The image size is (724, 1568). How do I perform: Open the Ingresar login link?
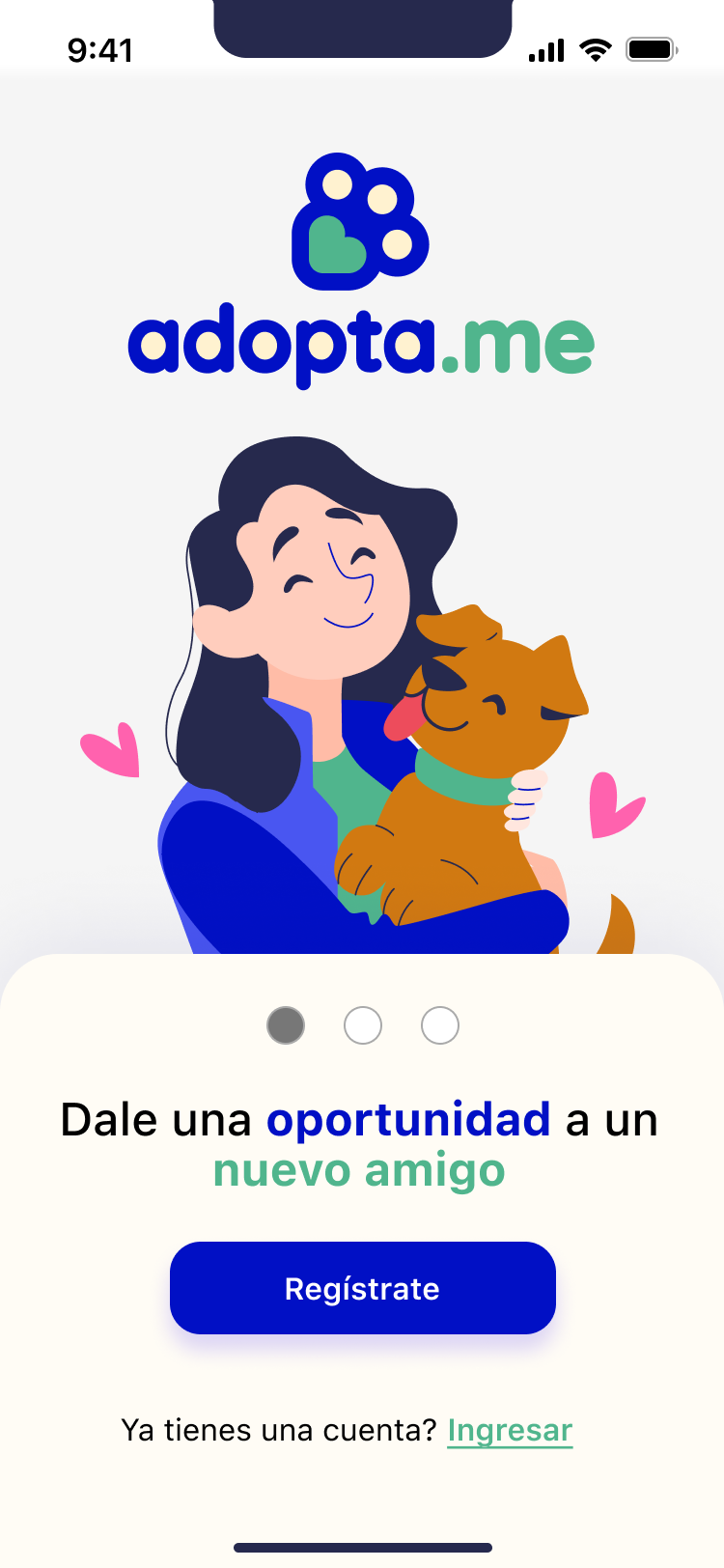pos(510,1430)
